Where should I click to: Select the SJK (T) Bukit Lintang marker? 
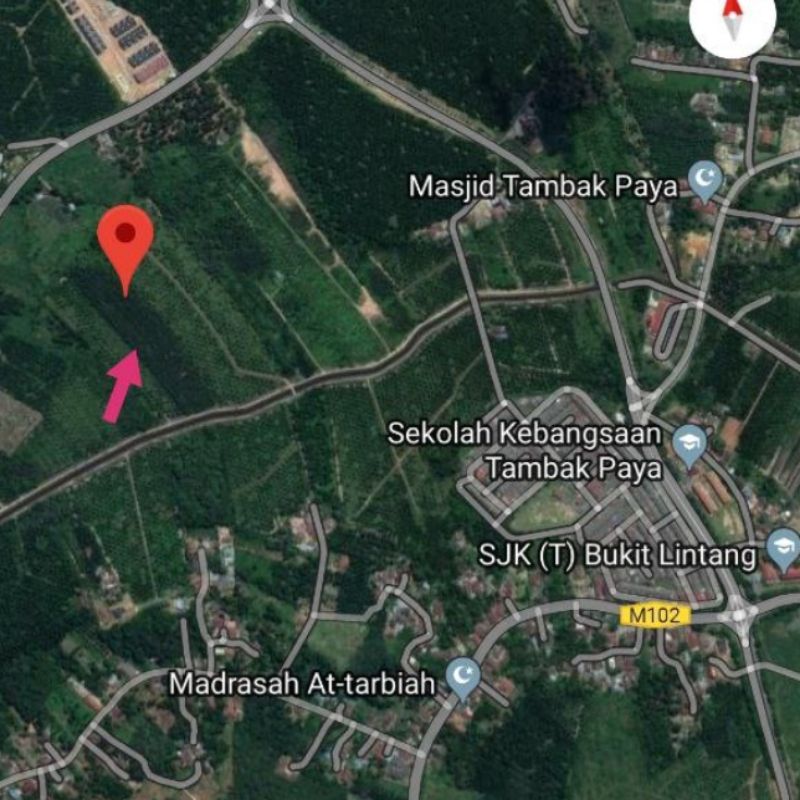coord(783,548)
